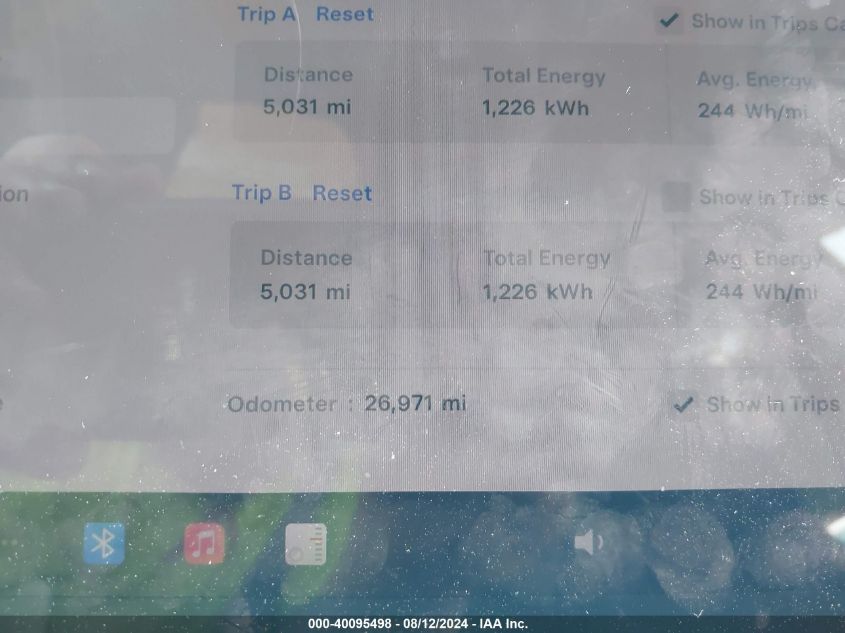Tap the volume speaker icon

[588, 543]
